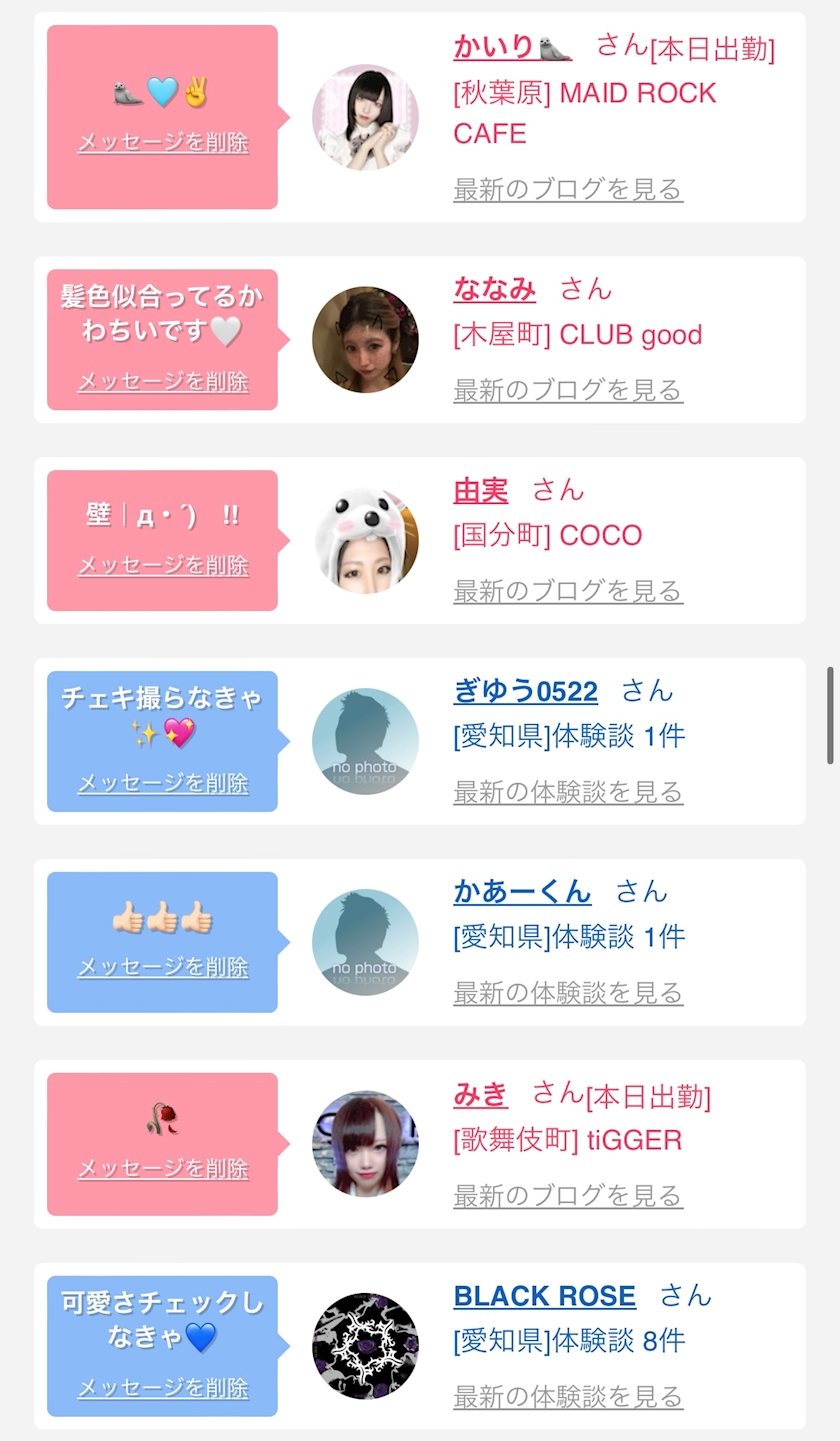Delete the message sent to ななみ

click(163, 382)
